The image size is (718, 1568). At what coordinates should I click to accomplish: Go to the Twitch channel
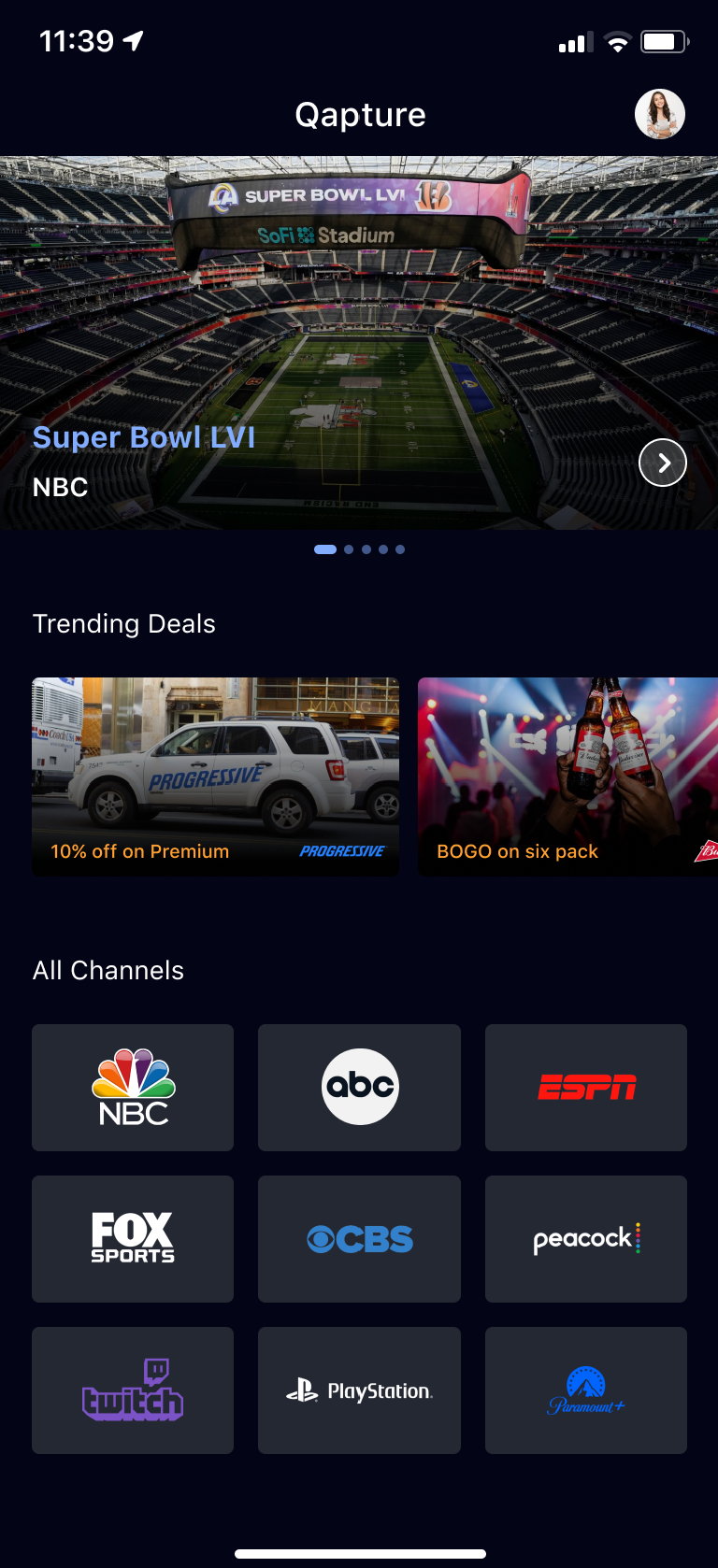pyautogui.click(x=133, y=1390)
